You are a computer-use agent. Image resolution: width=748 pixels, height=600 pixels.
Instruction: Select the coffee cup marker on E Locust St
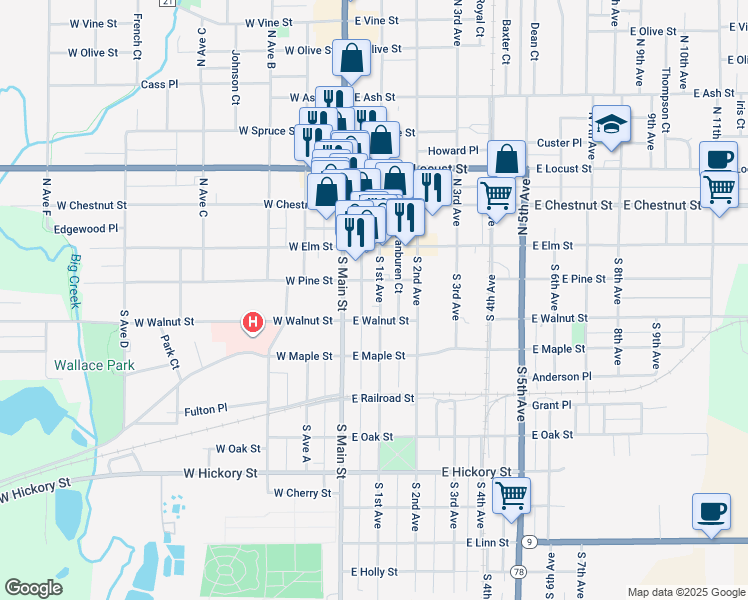click(718, 159)
